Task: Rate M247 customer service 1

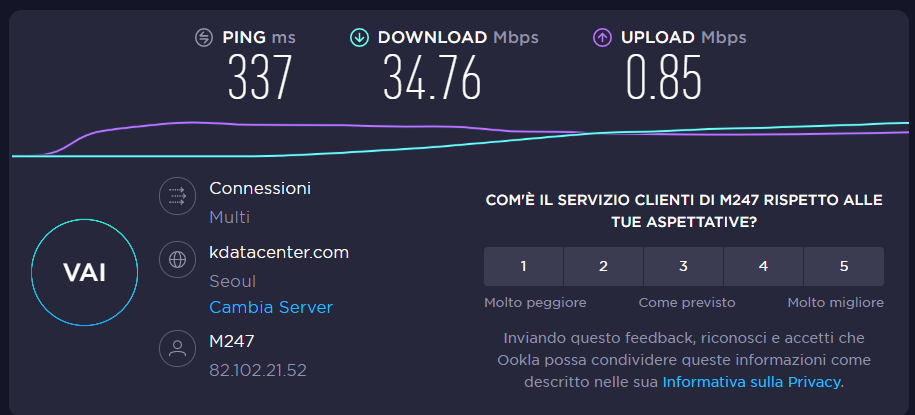Action: (523, 267)
